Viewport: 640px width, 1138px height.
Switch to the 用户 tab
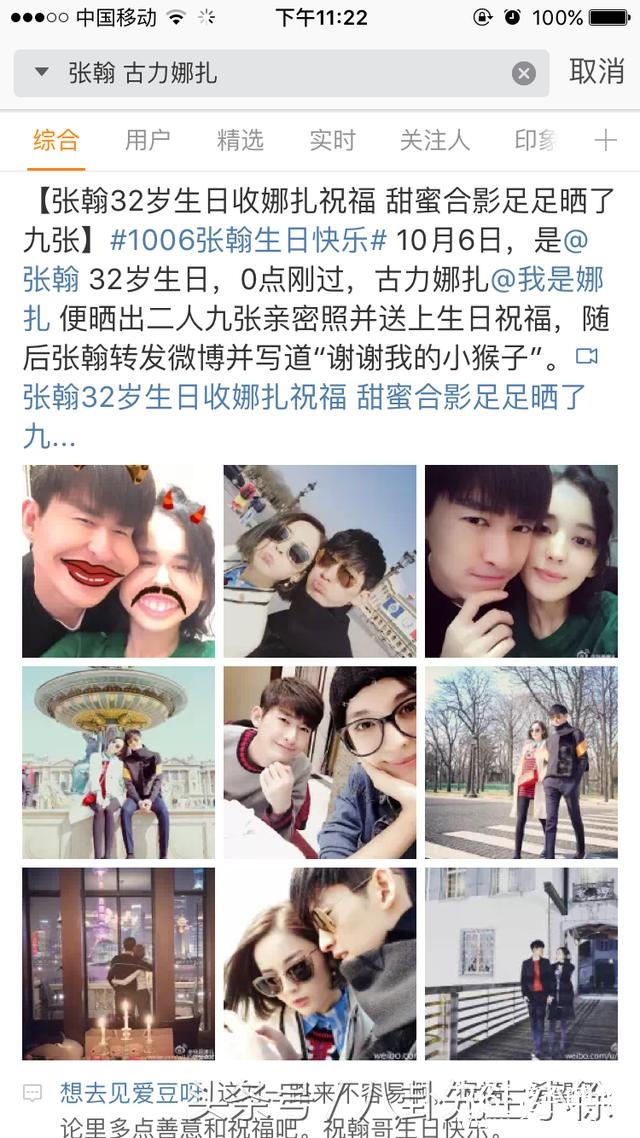pyautogui.click(x=147, y=140)
